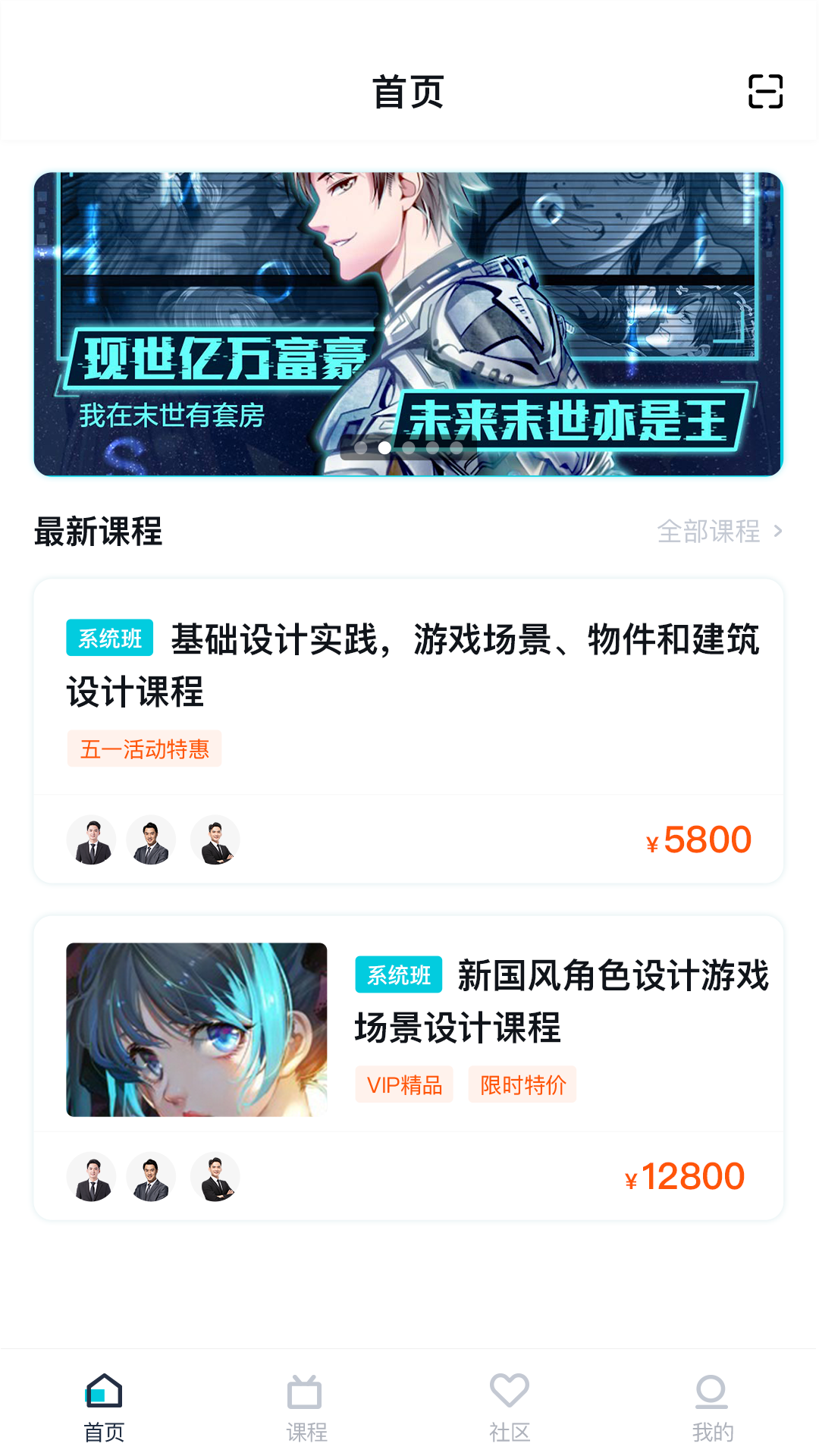The image size is (819, 1456).
Task: Tap the 限时特价 tag
Action: click(x=522, y=1085)
